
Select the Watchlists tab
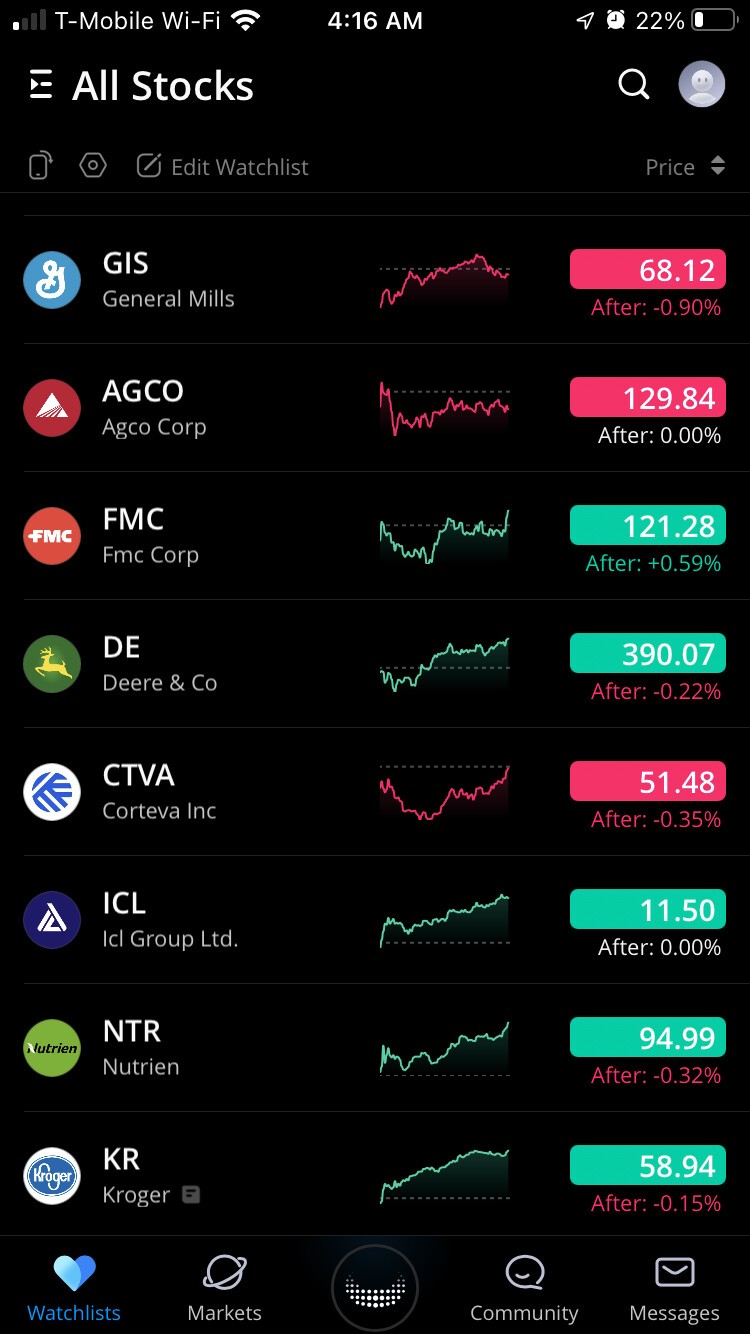click(x=74, y=1288)
